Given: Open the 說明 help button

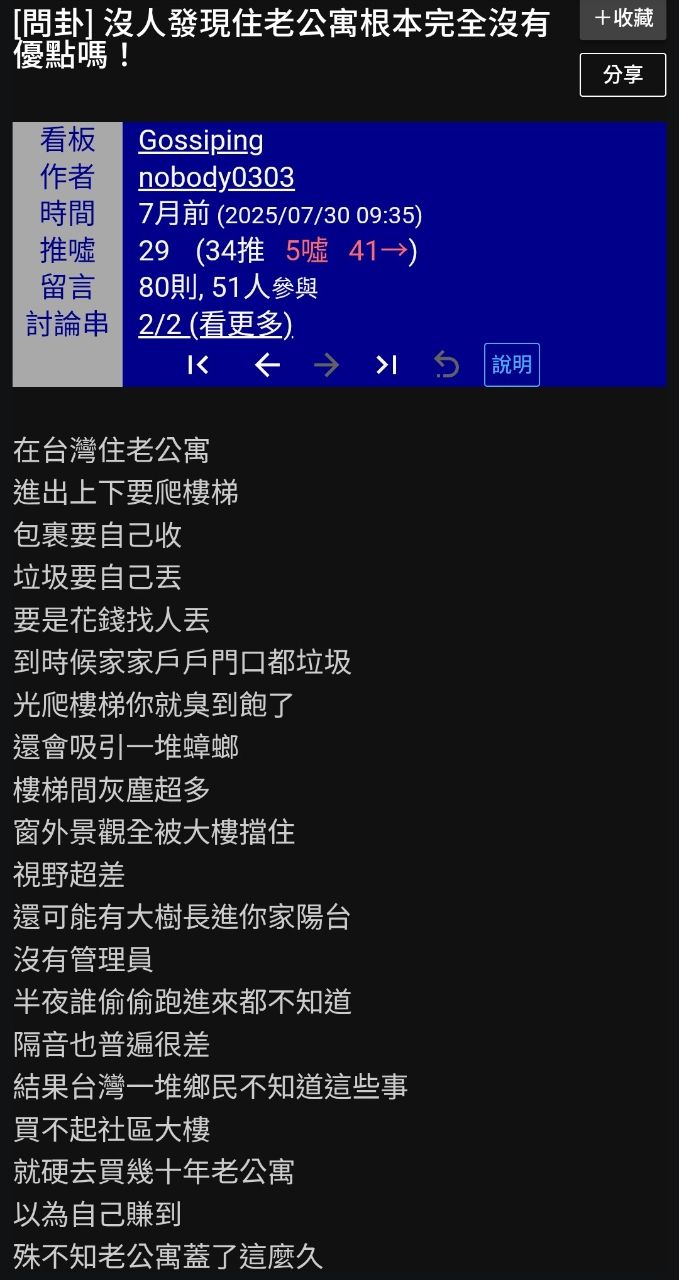Looking at the screenshot, I should (511, 365).
